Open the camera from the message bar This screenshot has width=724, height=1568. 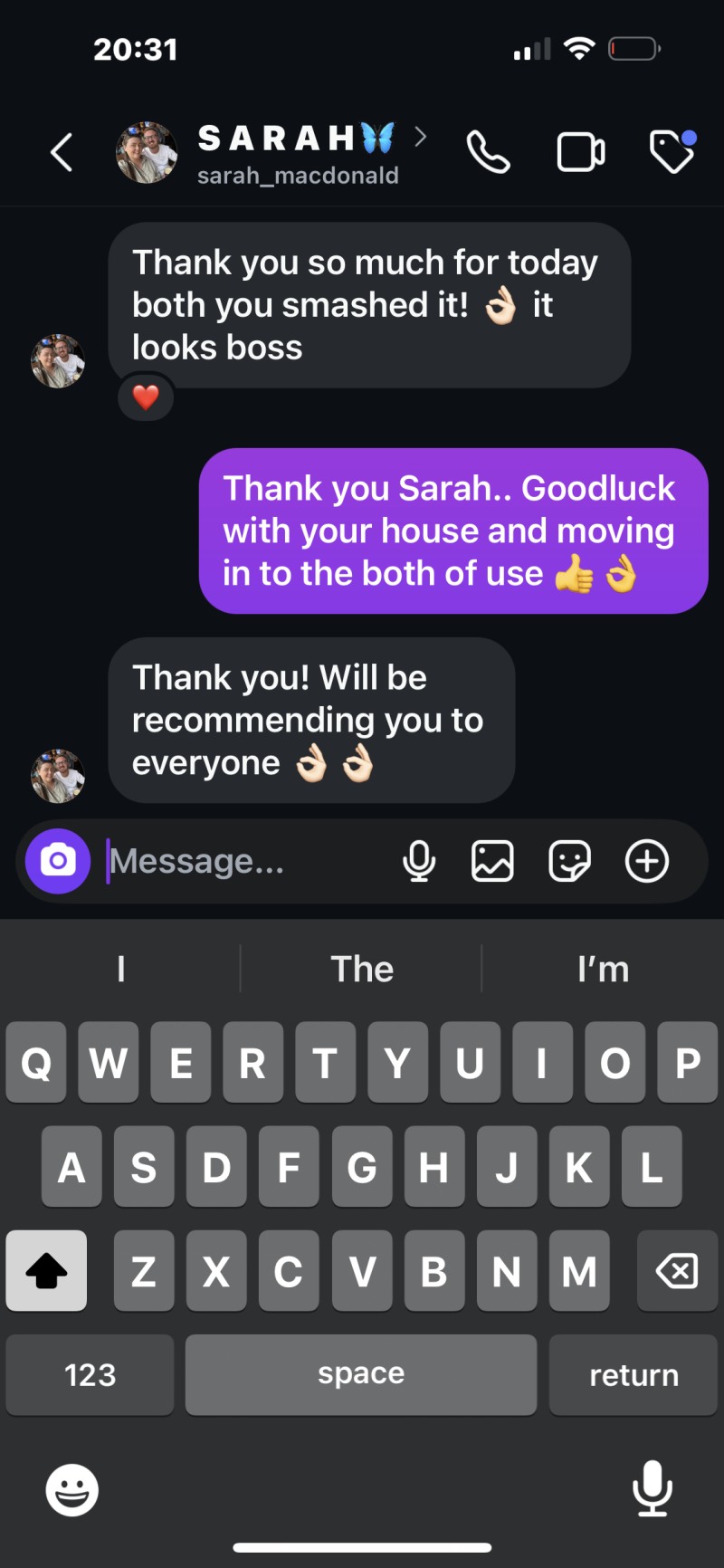point(58,861)
